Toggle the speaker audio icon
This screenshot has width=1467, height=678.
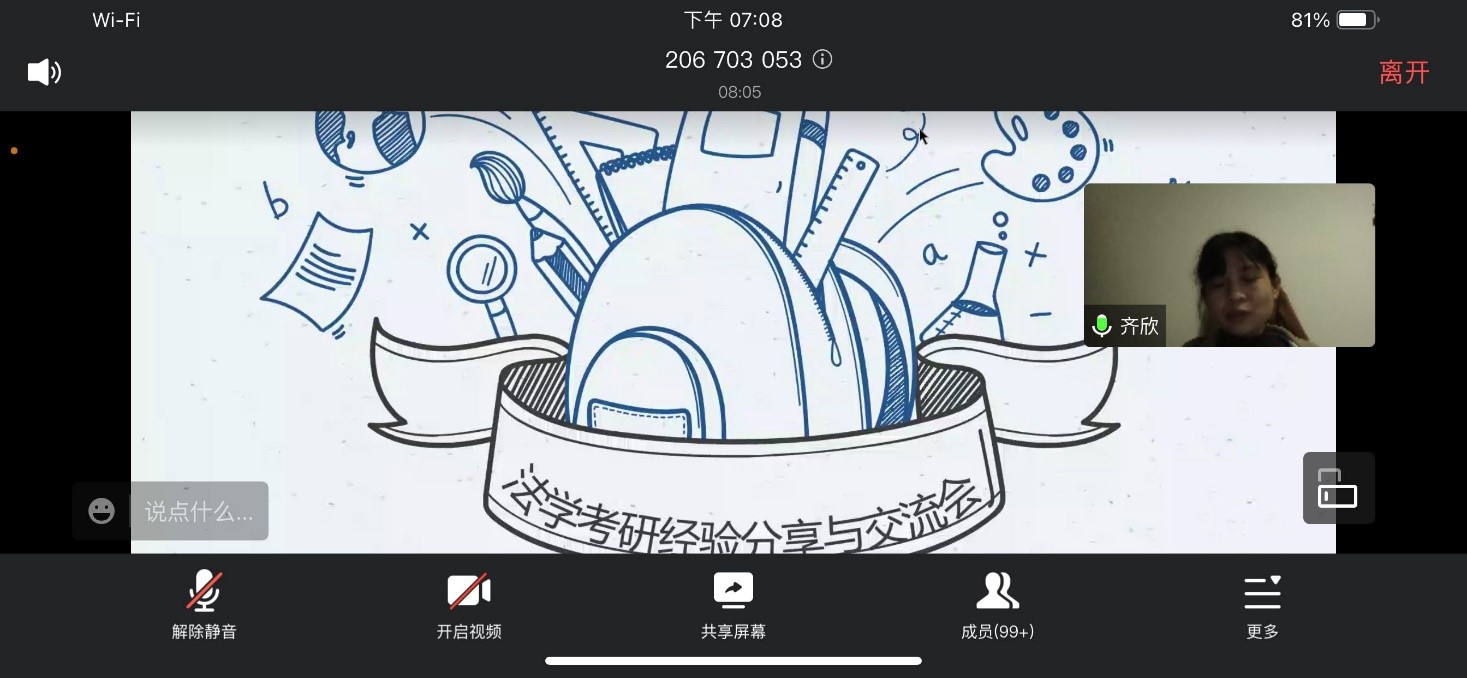(44, 72)
